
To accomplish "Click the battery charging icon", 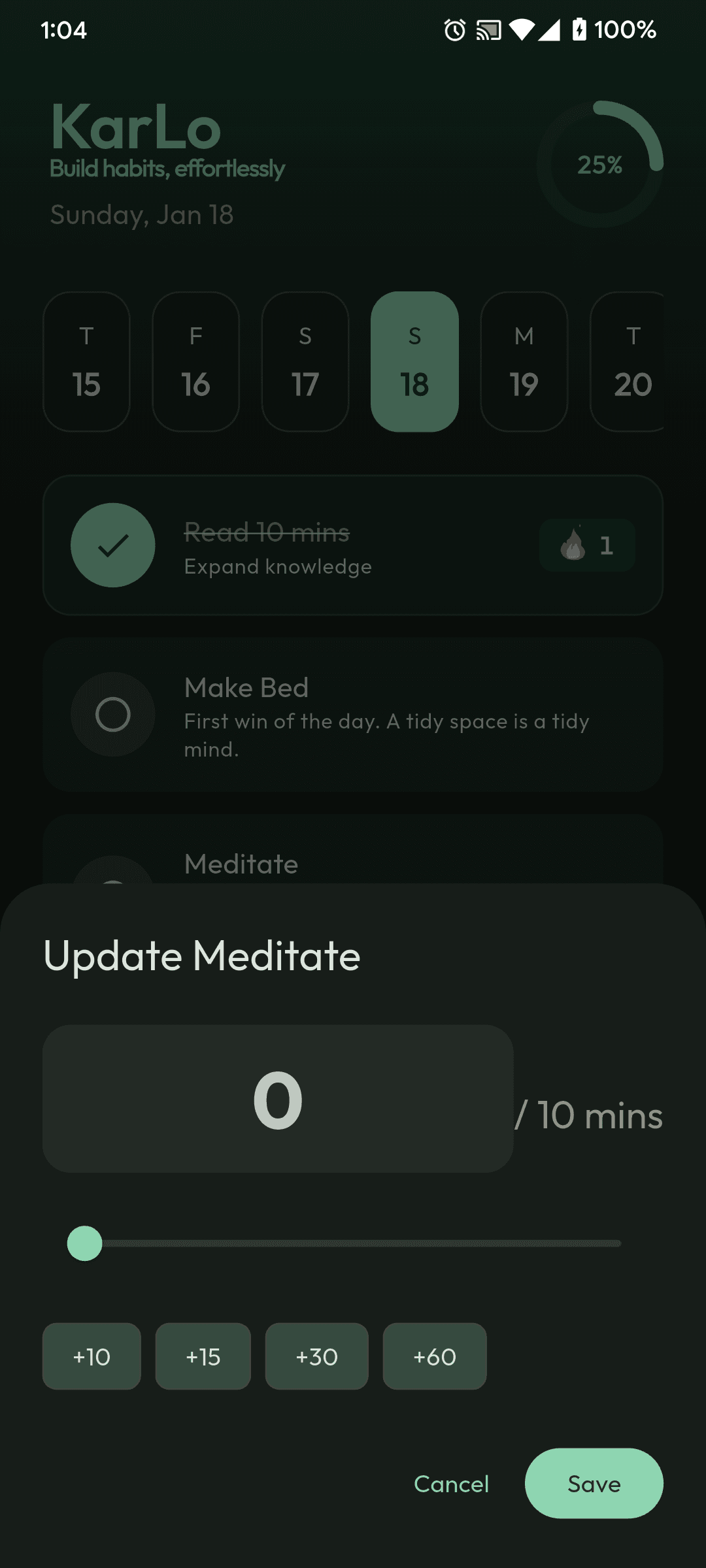I will pyautogui.click(x=580, y=29).
